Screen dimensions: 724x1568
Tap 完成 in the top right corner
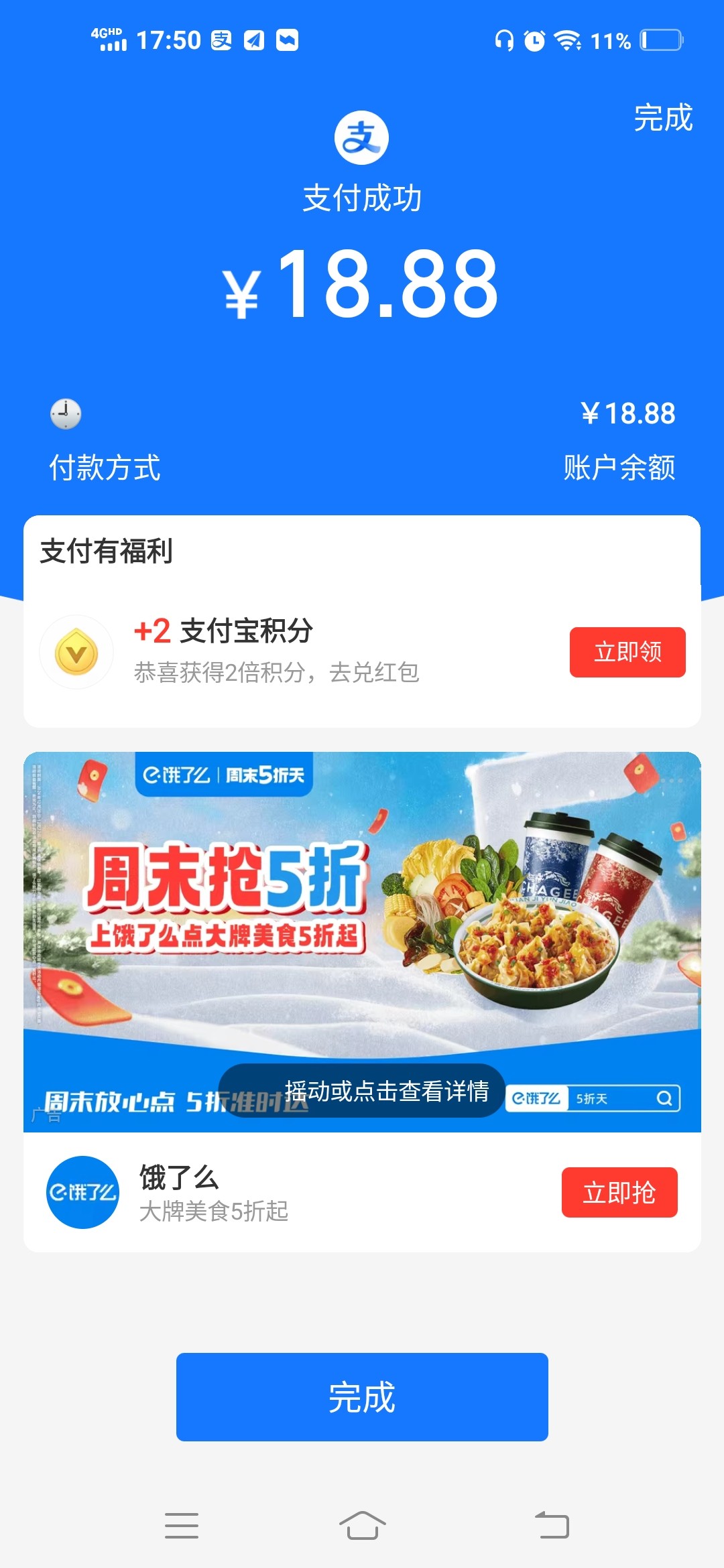[x=662, y=118]
